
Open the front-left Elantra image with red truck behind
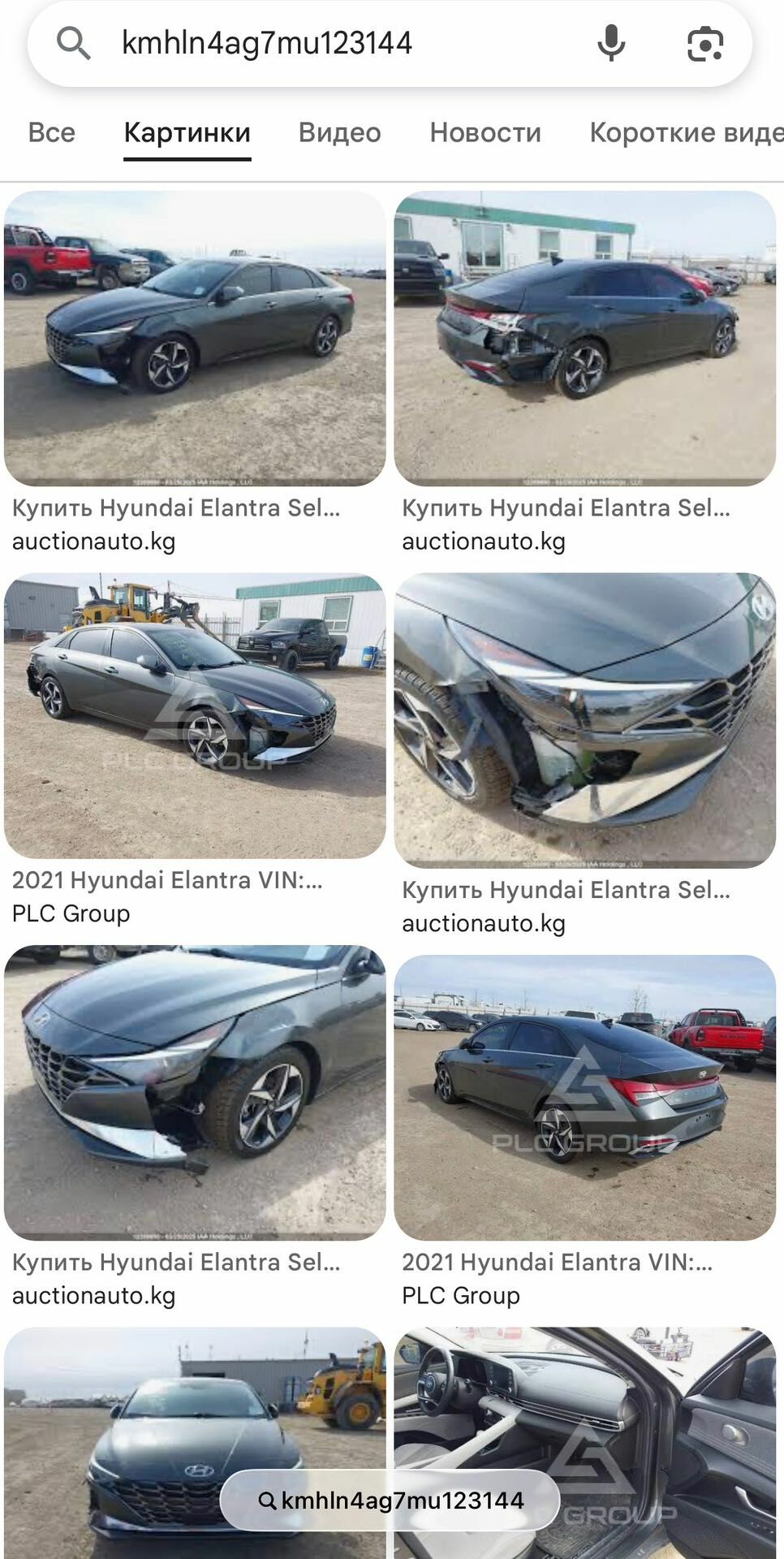(195, 338)
